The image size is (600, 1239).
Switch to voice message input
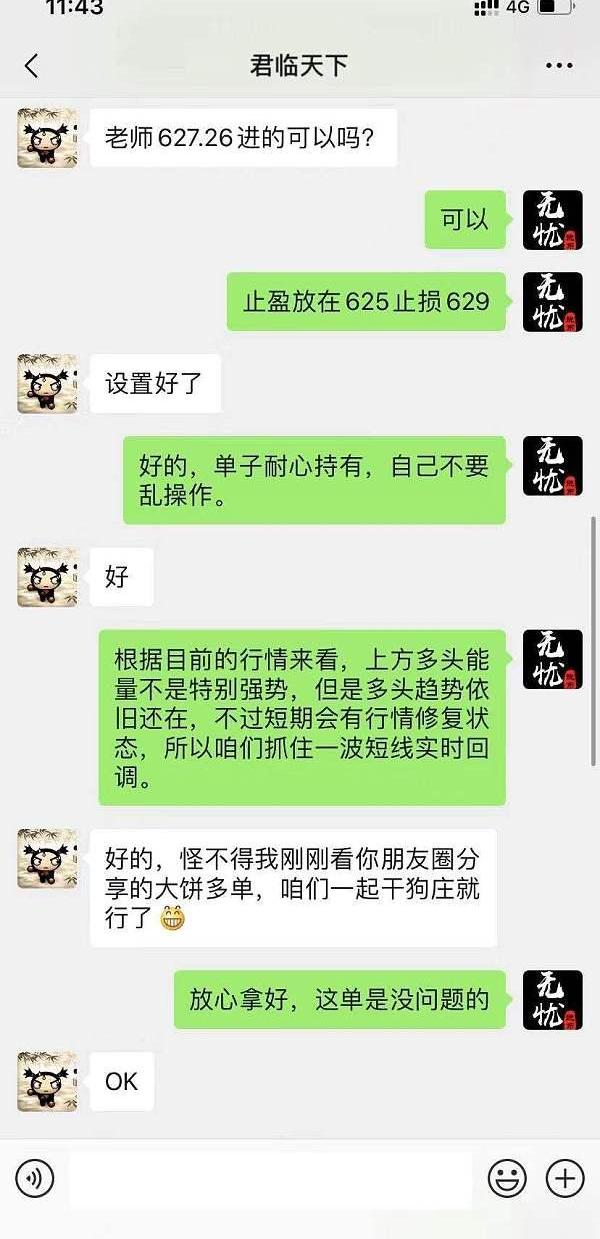pyautogui.click(x=35, y=1180)
